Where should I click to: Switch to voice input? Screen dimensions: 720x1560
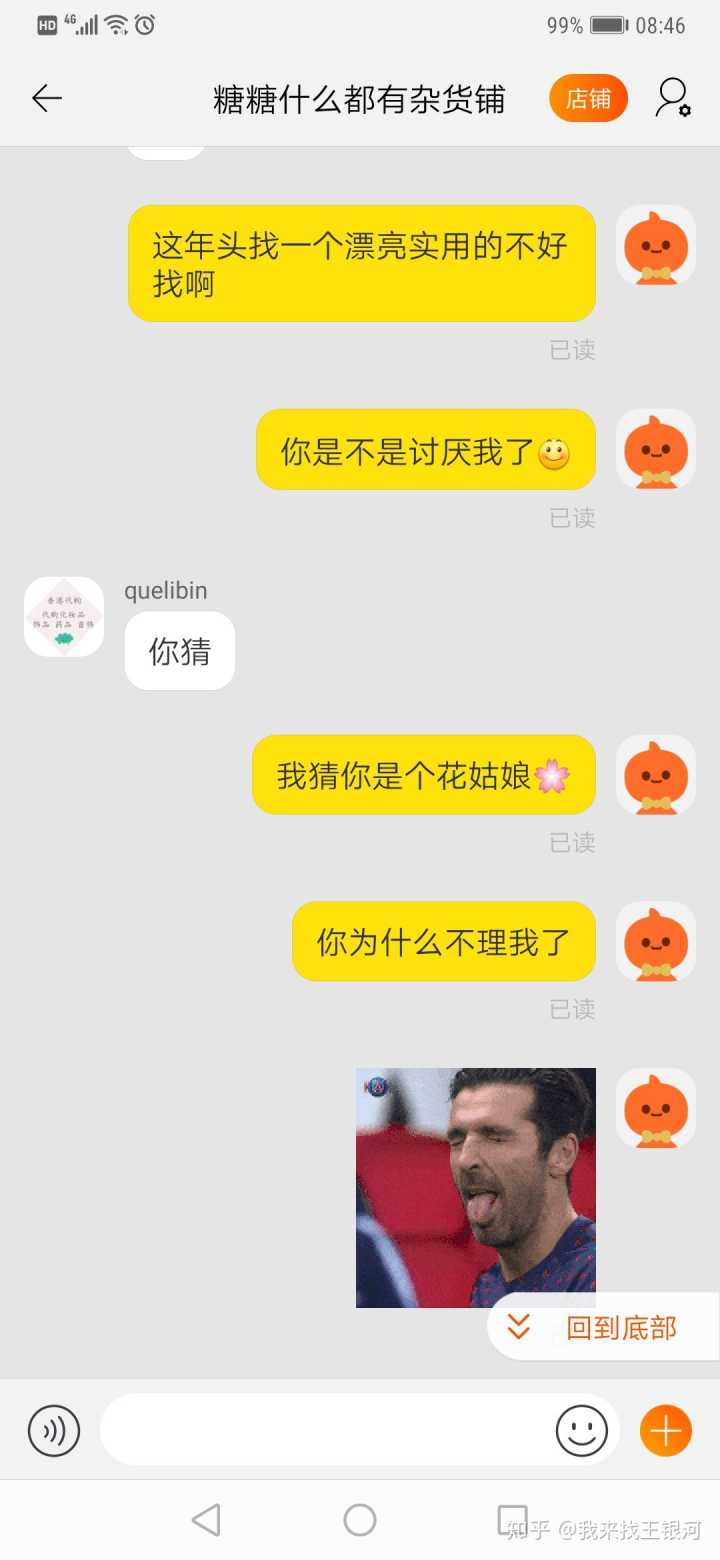pos(54,1430)
